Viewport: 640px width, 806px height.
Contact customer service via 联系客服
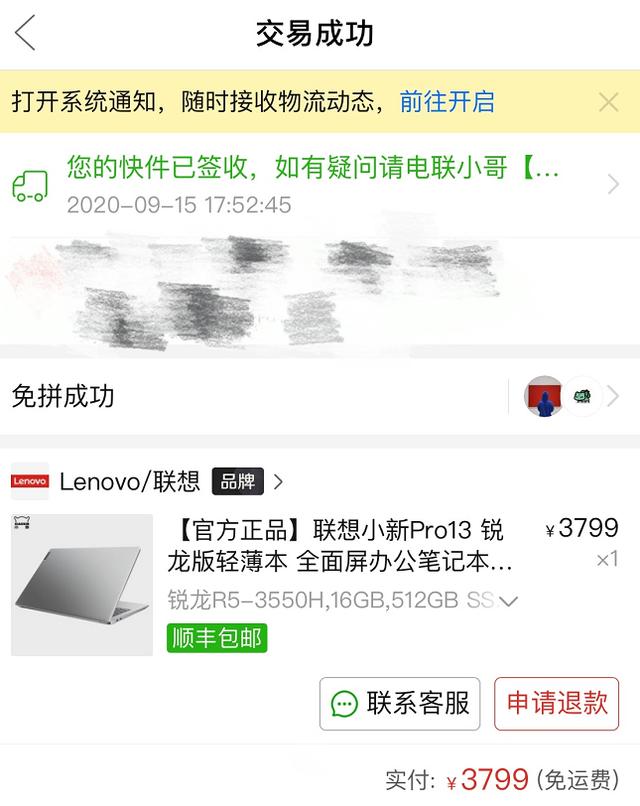click(400, 703)
